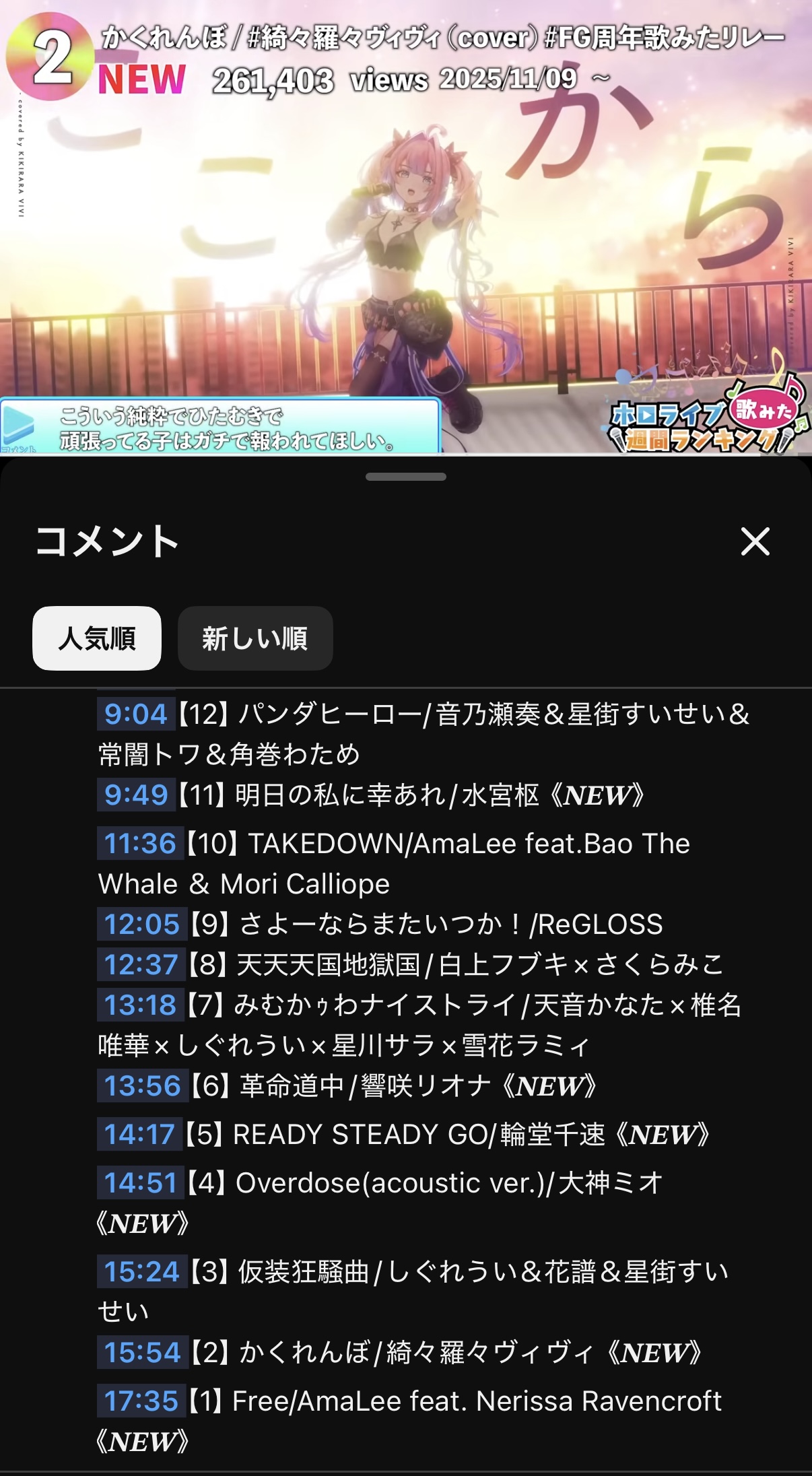Tap the 12:05 ReGLOSS timestamp
This screenshot has height=1476, width=812.
(141, 925)
